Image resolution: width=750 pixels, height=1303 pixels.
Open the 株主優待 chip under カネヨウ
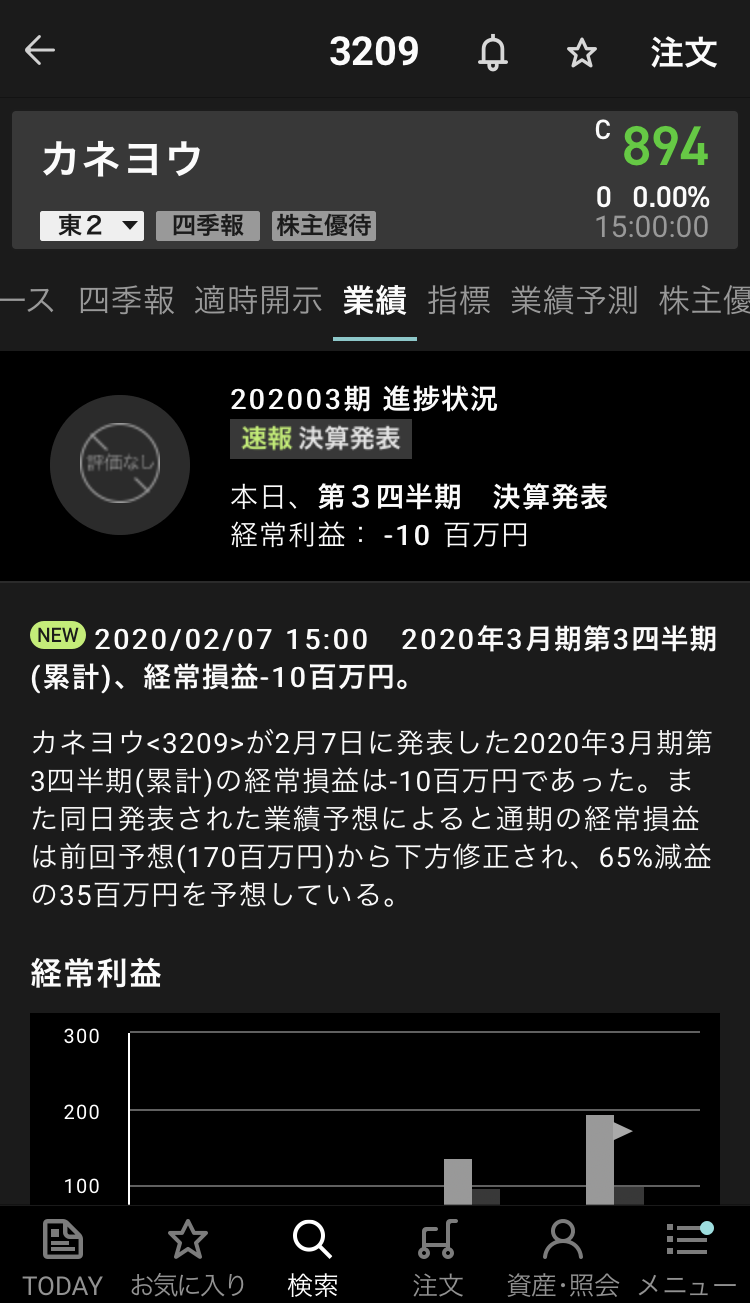(x=324, y=226)
